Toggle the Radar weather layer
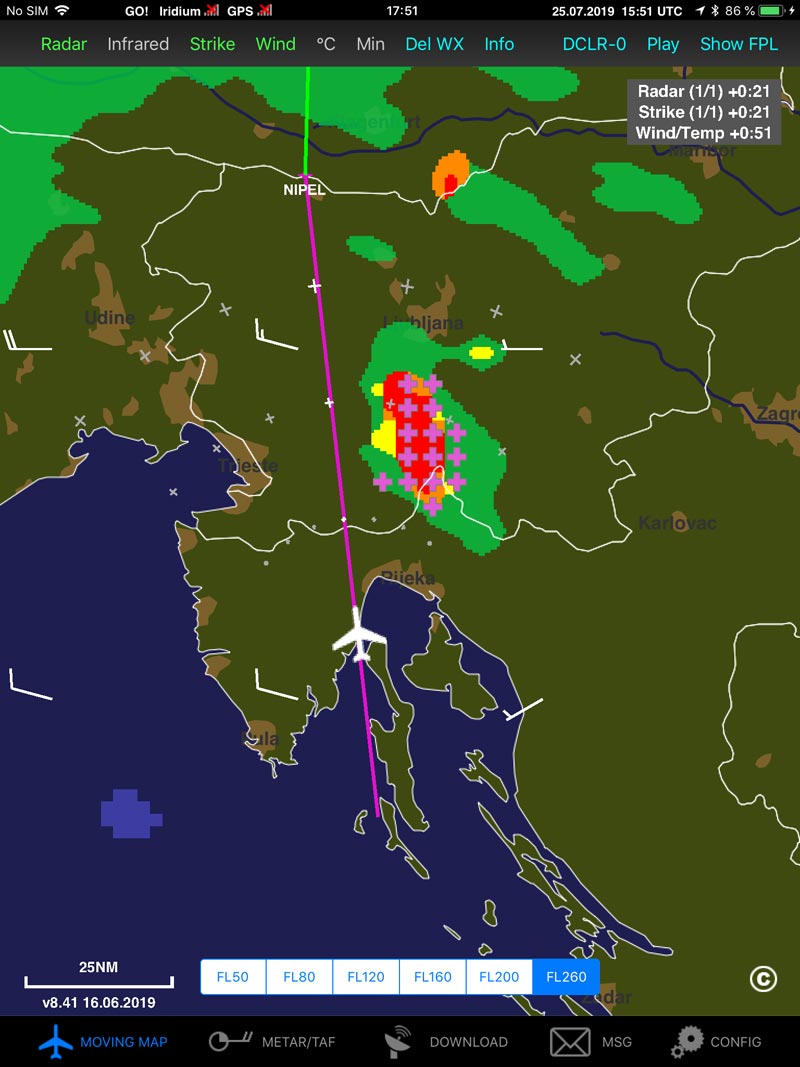The width and height of the screenshot is (800, 1067). pos(63,44)
